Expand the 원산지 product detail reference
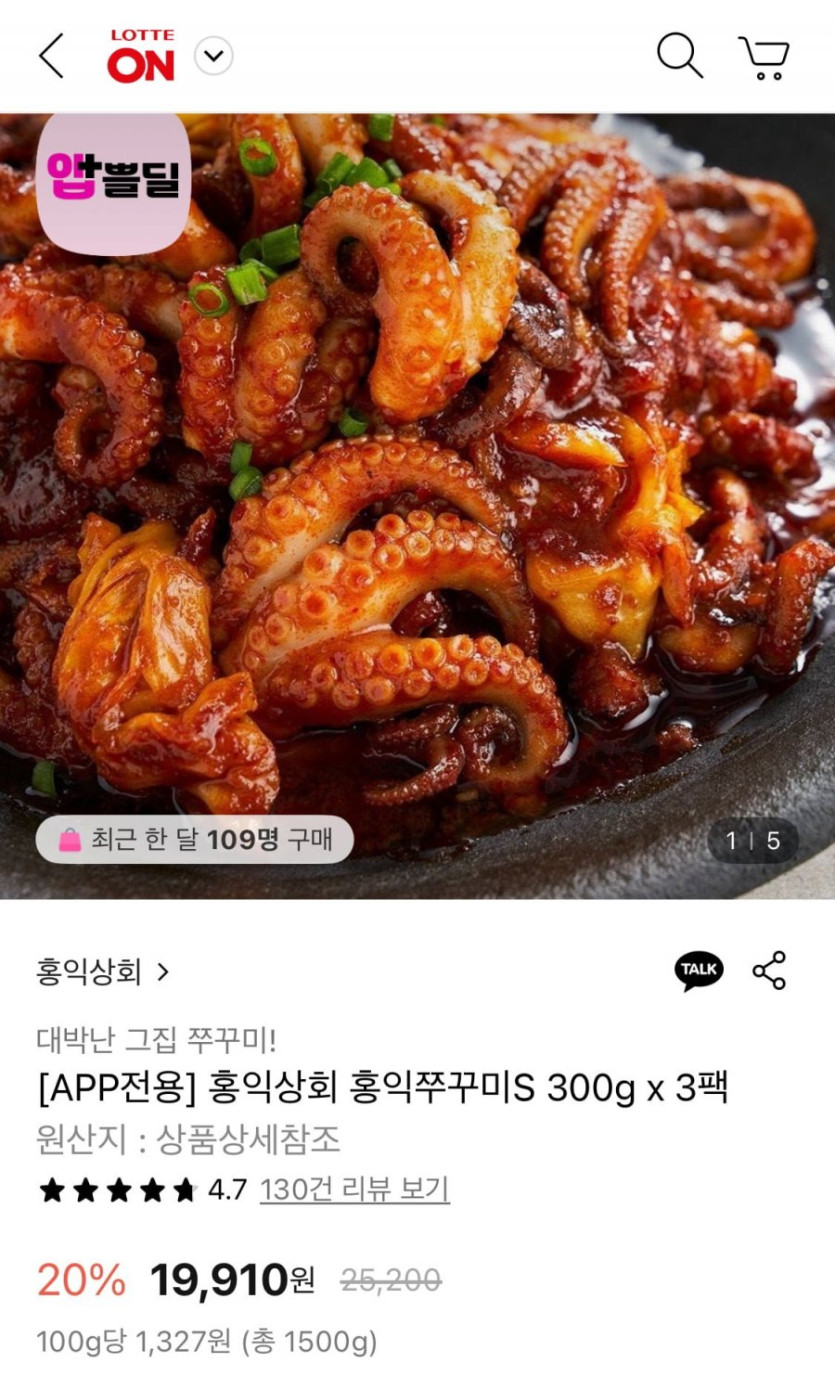The height and width of the screenshot is (1376, 835). click(x=185, y=1140)
